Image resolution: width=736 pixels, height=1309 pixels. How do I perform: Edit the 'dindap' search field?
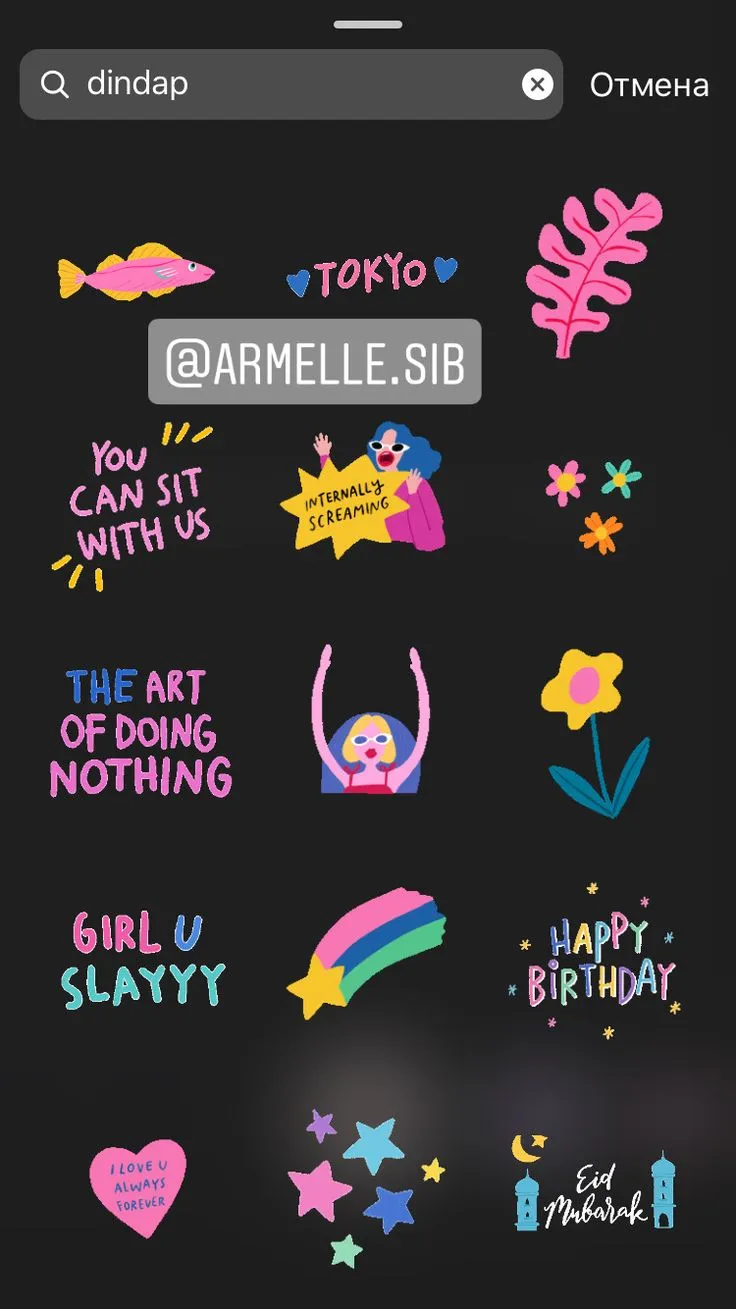[x=291, y=84]
